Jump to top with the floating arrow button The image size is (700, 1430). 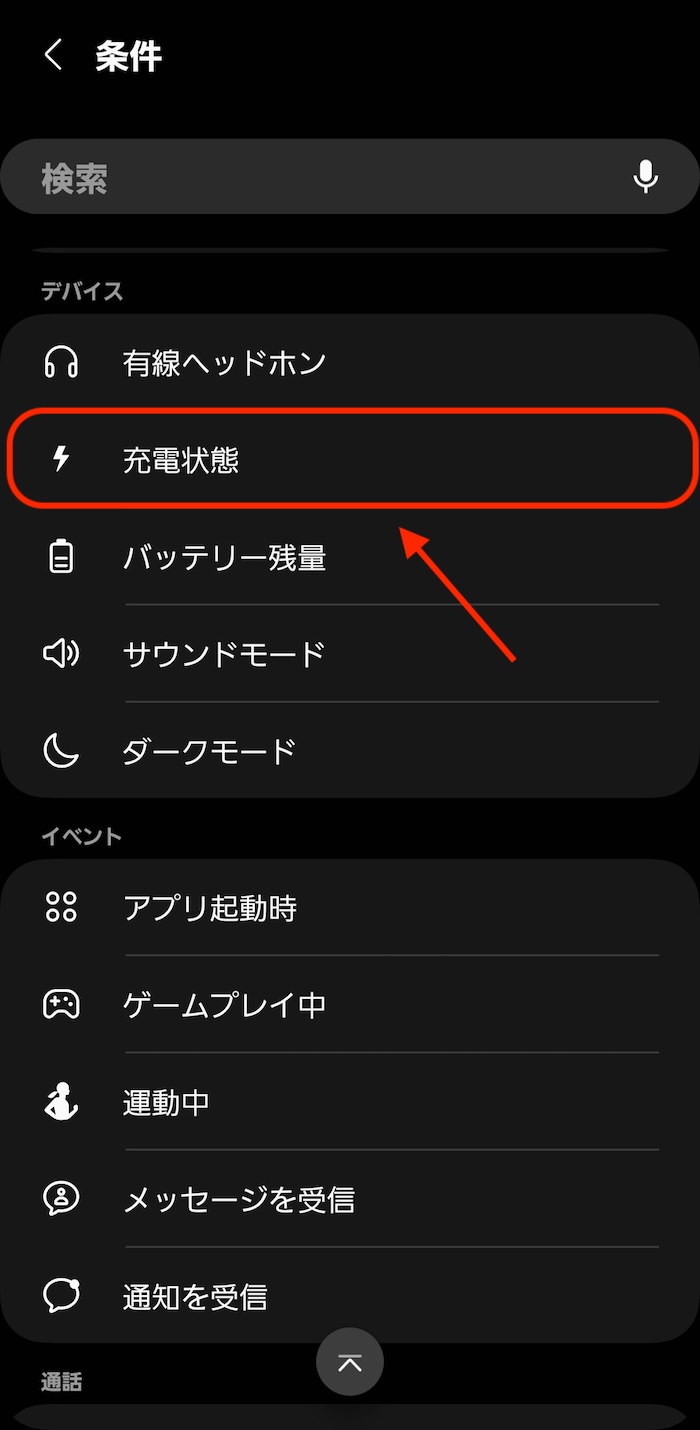tap(350, 1362)
